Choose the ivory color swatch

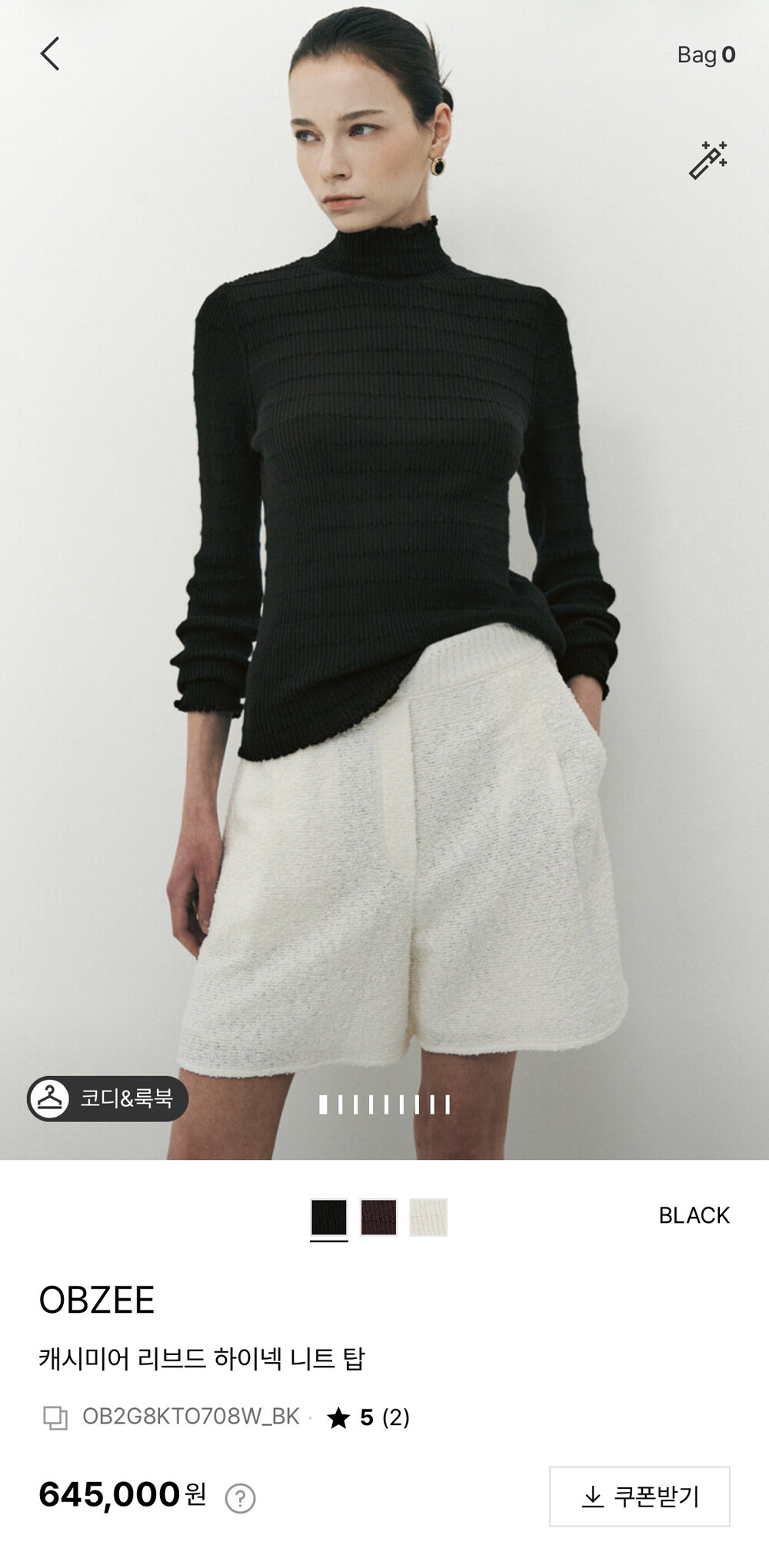point(428,1218)
